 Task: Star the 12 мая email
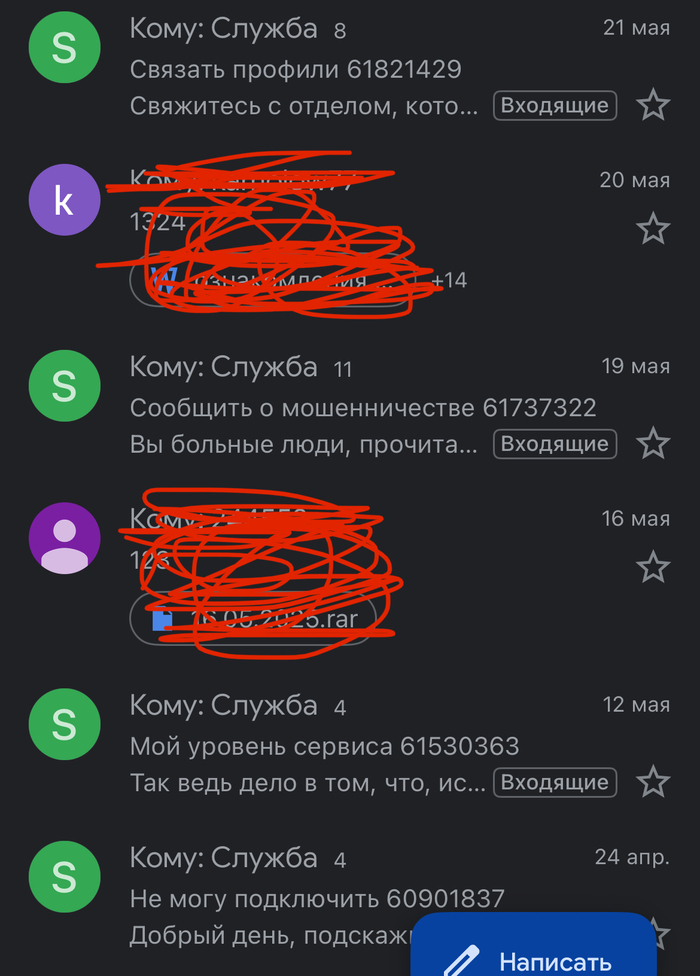(x=653, y=781)
